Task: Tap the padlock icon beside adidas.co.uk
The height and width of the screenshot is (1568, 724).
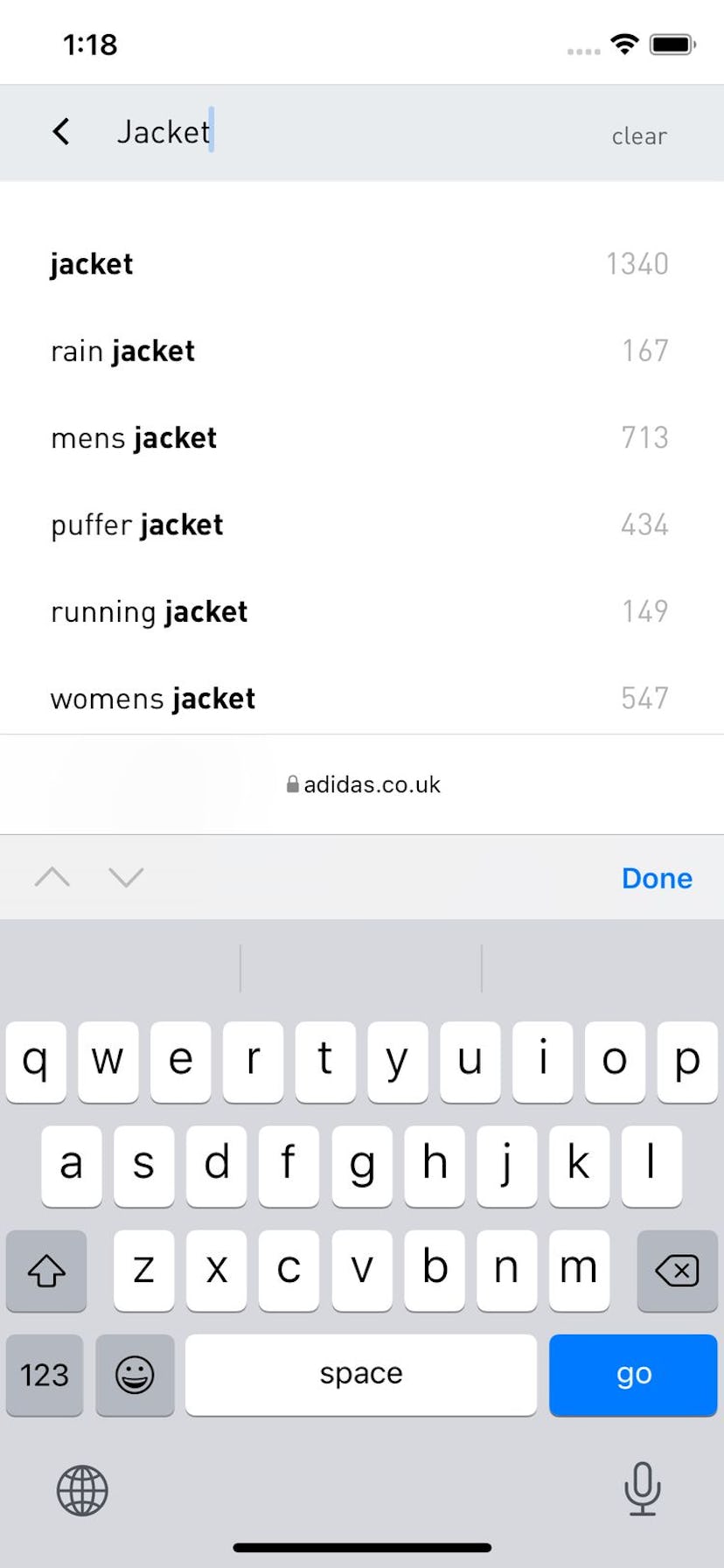Action: pyautogui.click(x=291, y=784)
